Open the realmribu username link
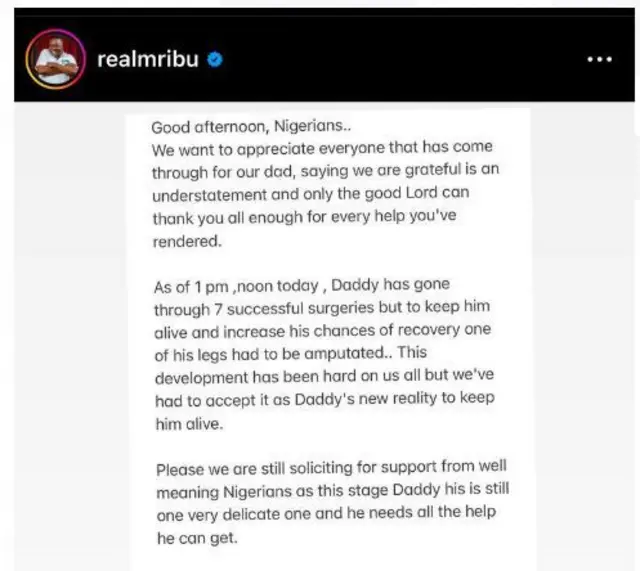The image size is (640, 571). 149,59
